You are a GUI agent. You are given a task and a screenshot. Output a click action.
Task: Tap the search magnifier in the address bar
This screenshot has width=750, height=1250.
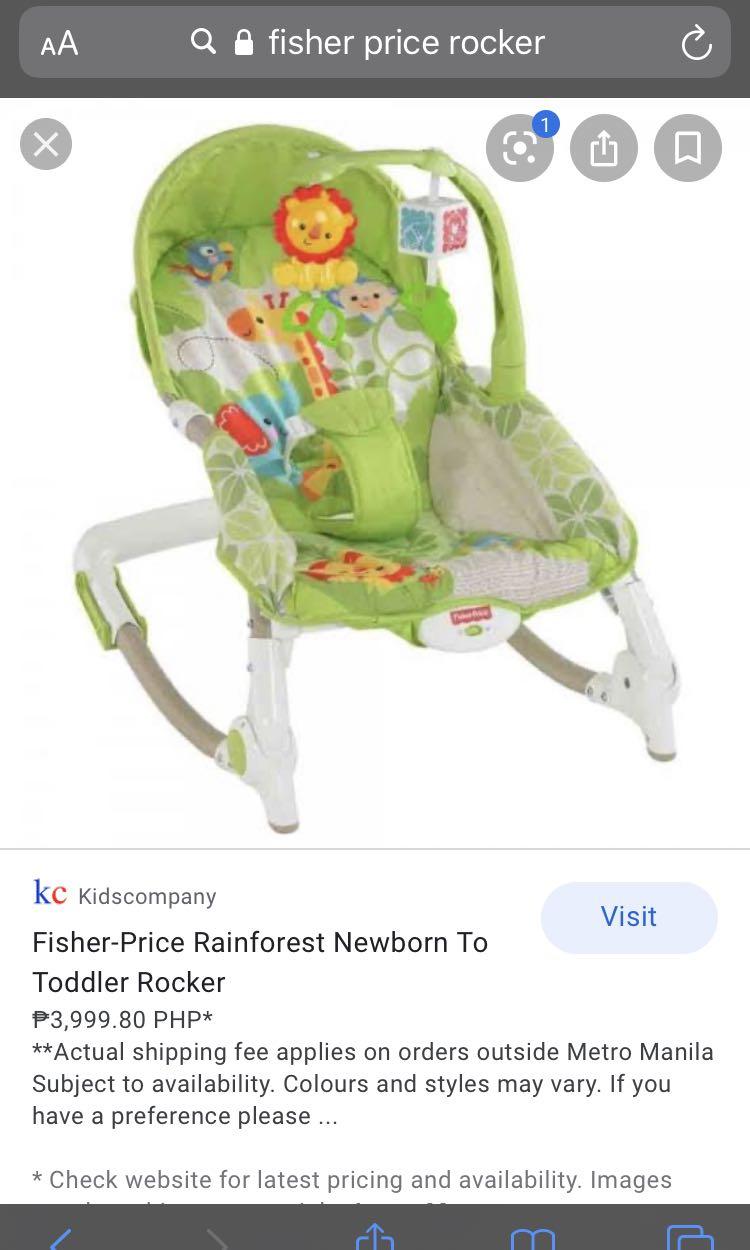click(203, 42)
